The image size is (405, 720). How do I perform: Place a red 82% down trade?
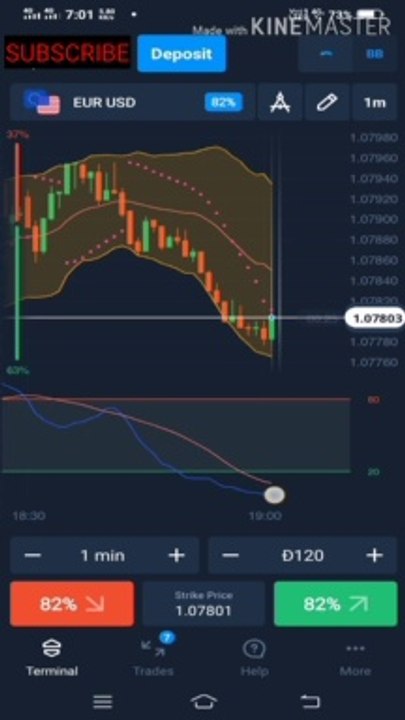coord(72,604)
